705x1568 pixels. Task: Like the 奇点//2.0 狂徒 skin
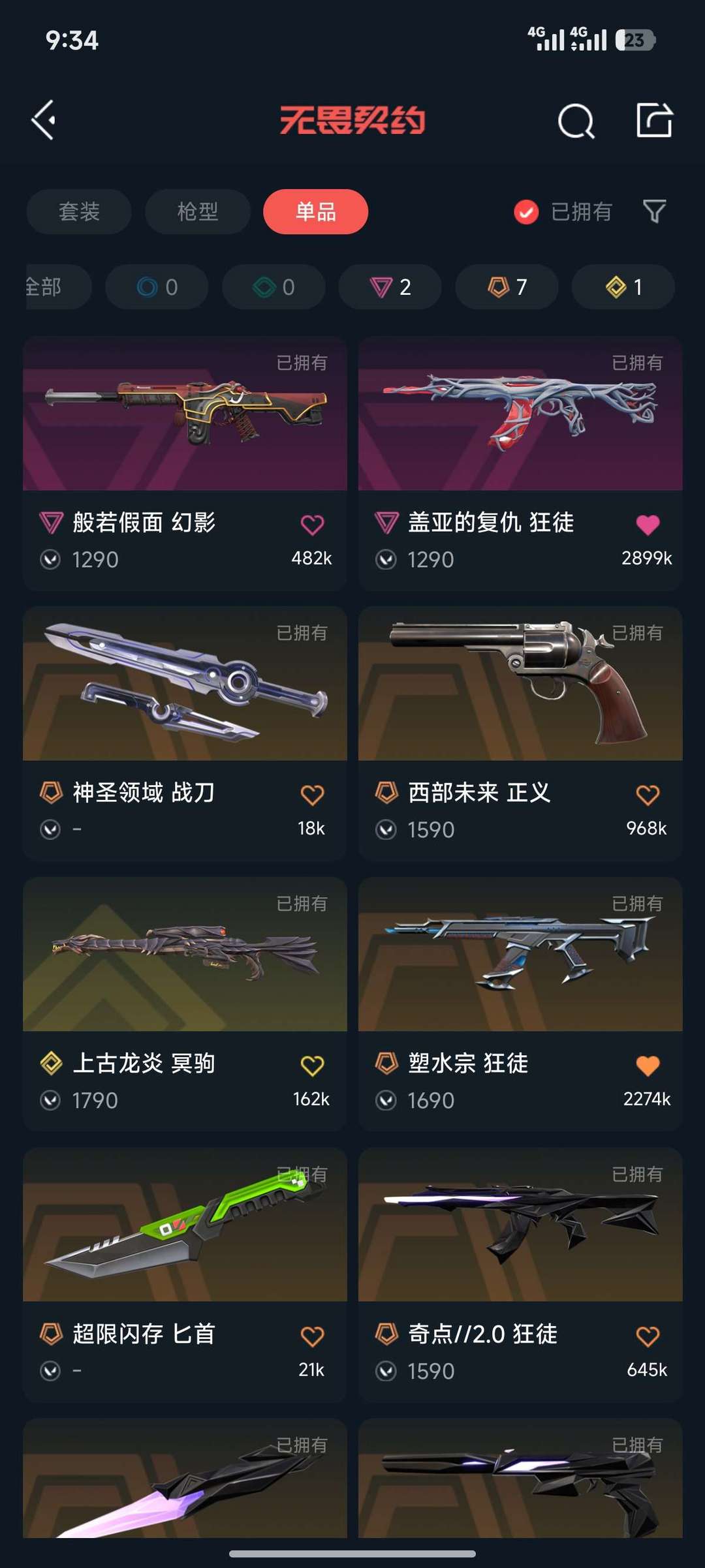point(648,1336)
